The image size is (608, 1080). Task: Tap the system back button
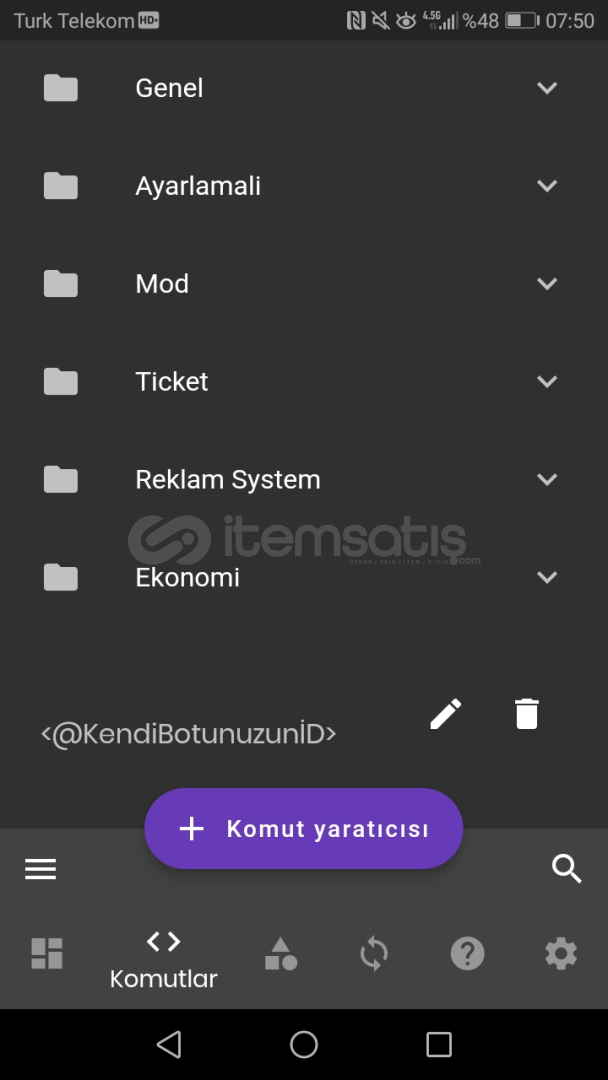point(169,1044)
